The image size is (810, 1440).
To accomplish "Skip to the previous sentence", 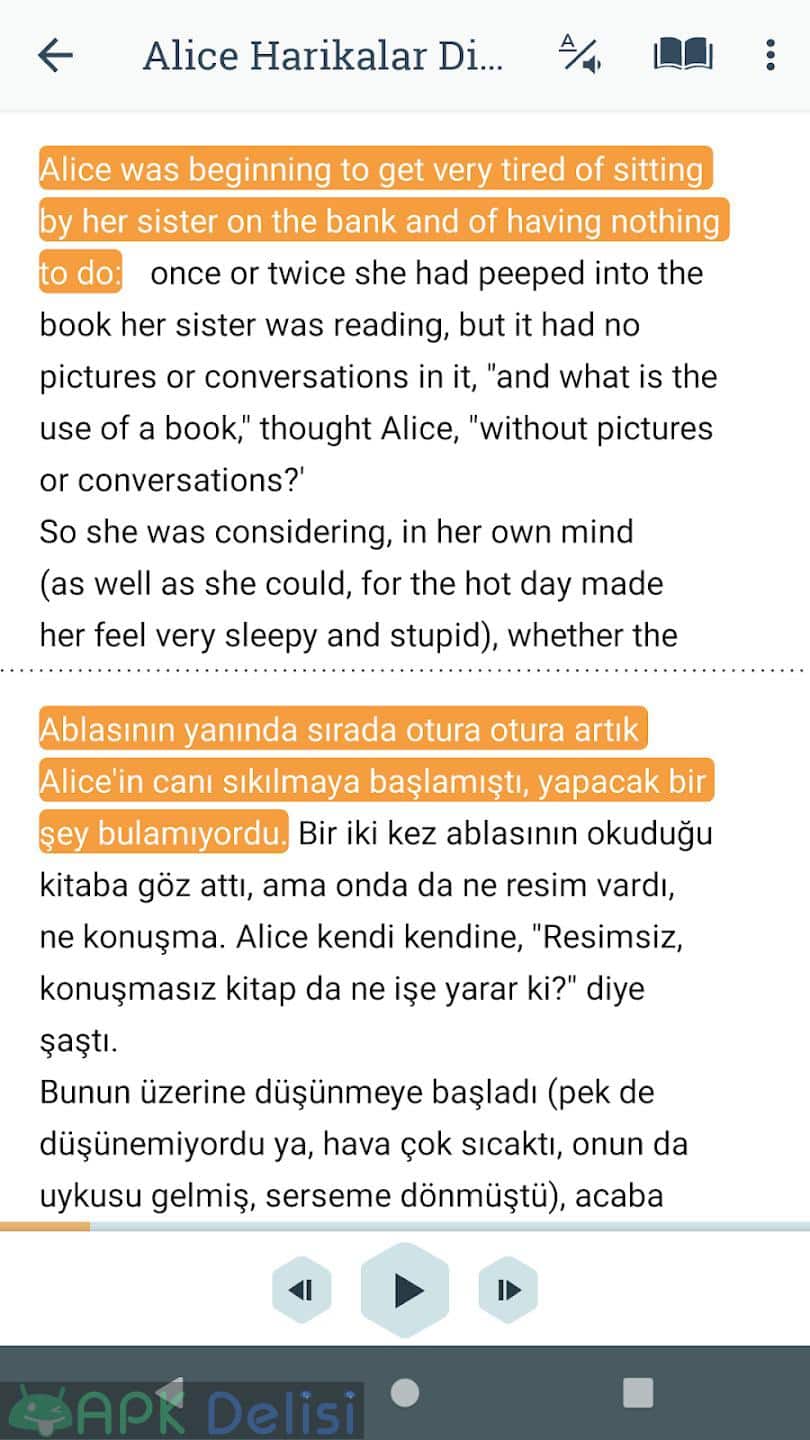I will 301,1290.
